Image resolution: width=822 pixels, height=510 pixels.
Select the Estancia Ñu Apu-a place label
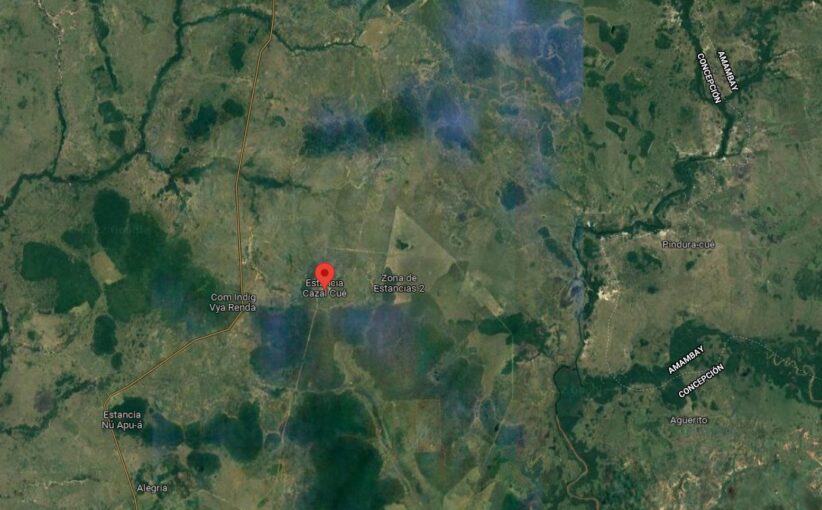click(x=129, y=419)
